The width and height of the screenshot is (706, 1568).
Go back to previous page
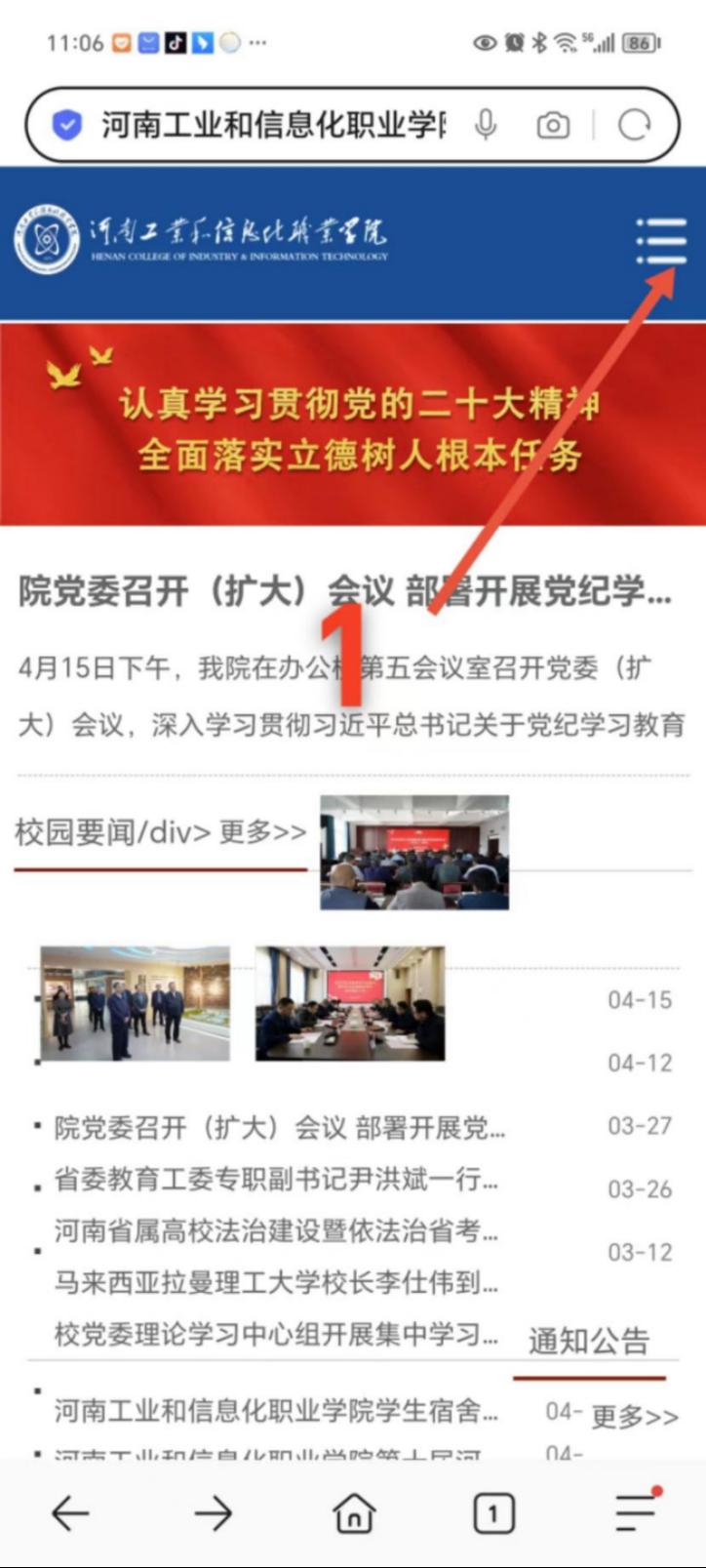(x=70, y=1513)
